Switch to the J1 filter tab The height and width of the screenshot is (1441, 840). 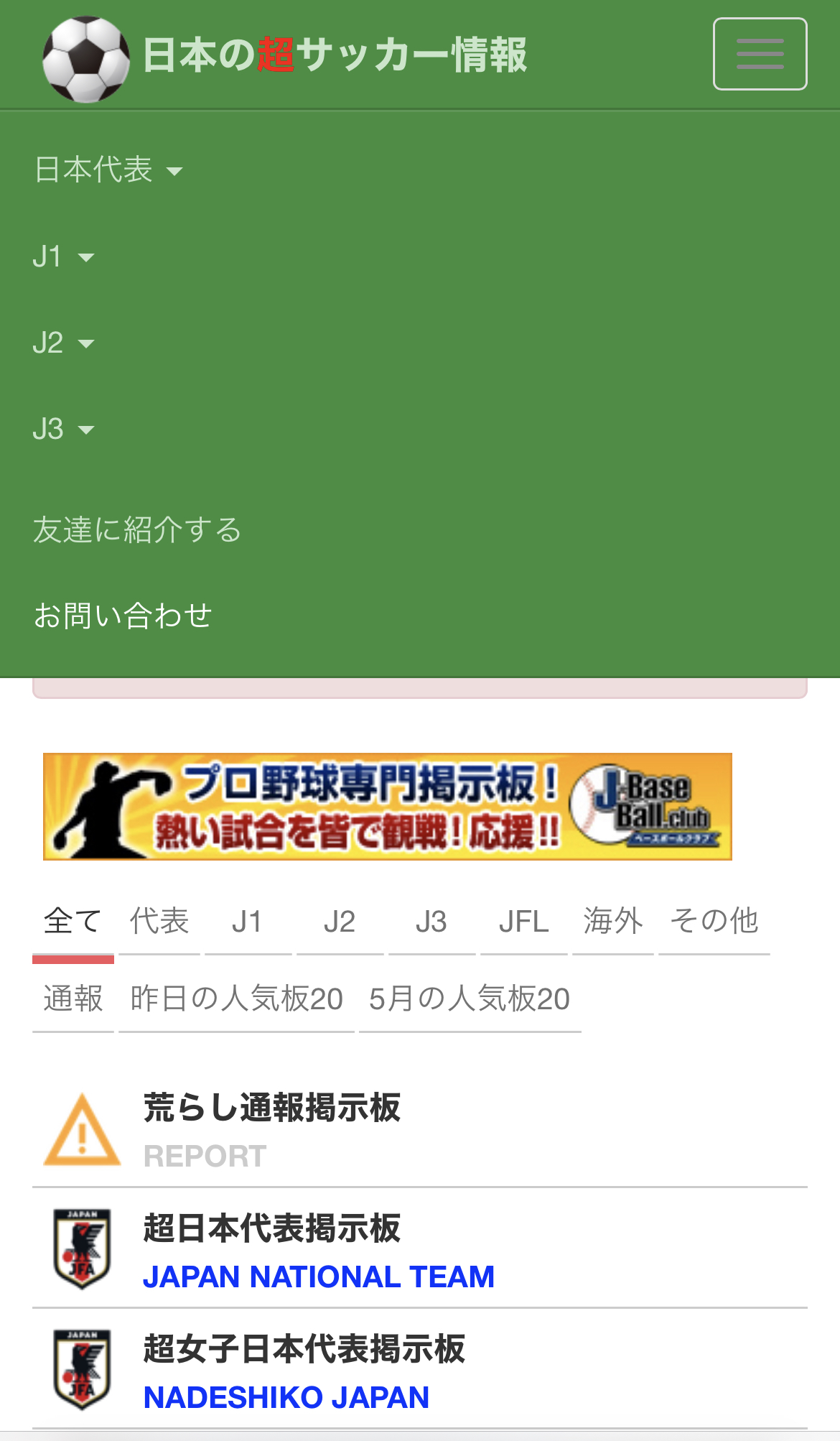coord(247,921)
